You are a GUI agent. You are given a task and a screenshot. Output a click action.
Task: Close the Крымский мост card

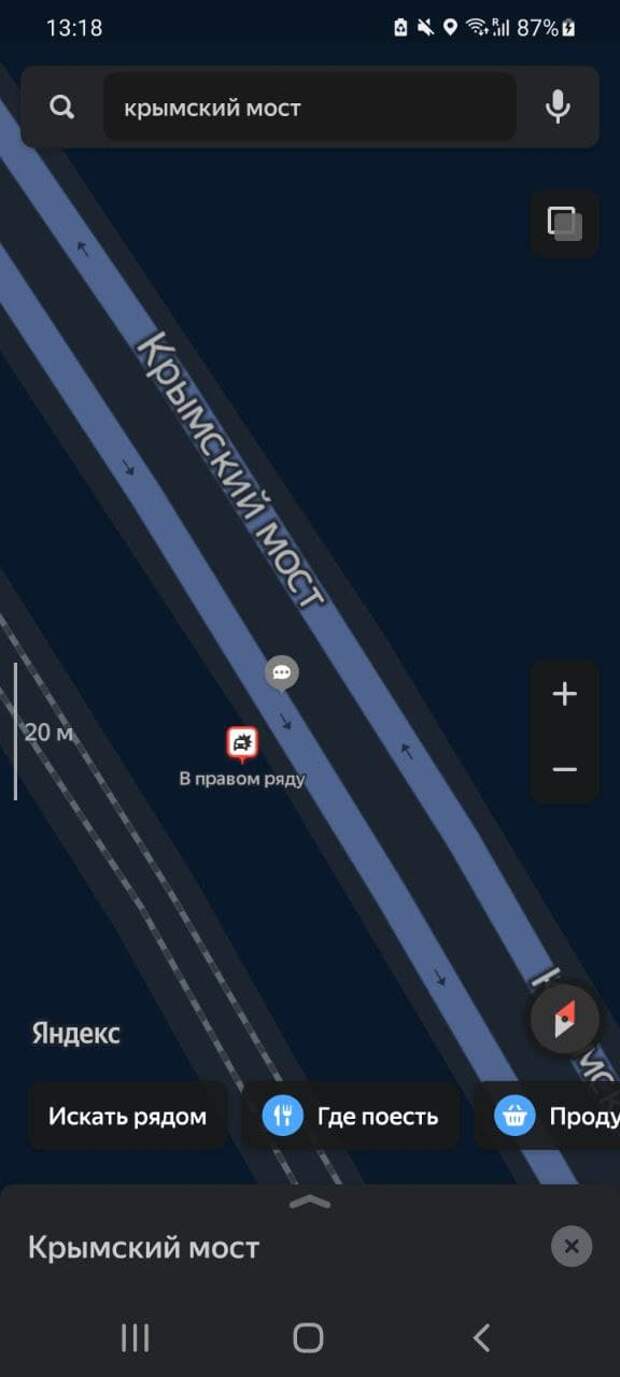coord(571,1247)
